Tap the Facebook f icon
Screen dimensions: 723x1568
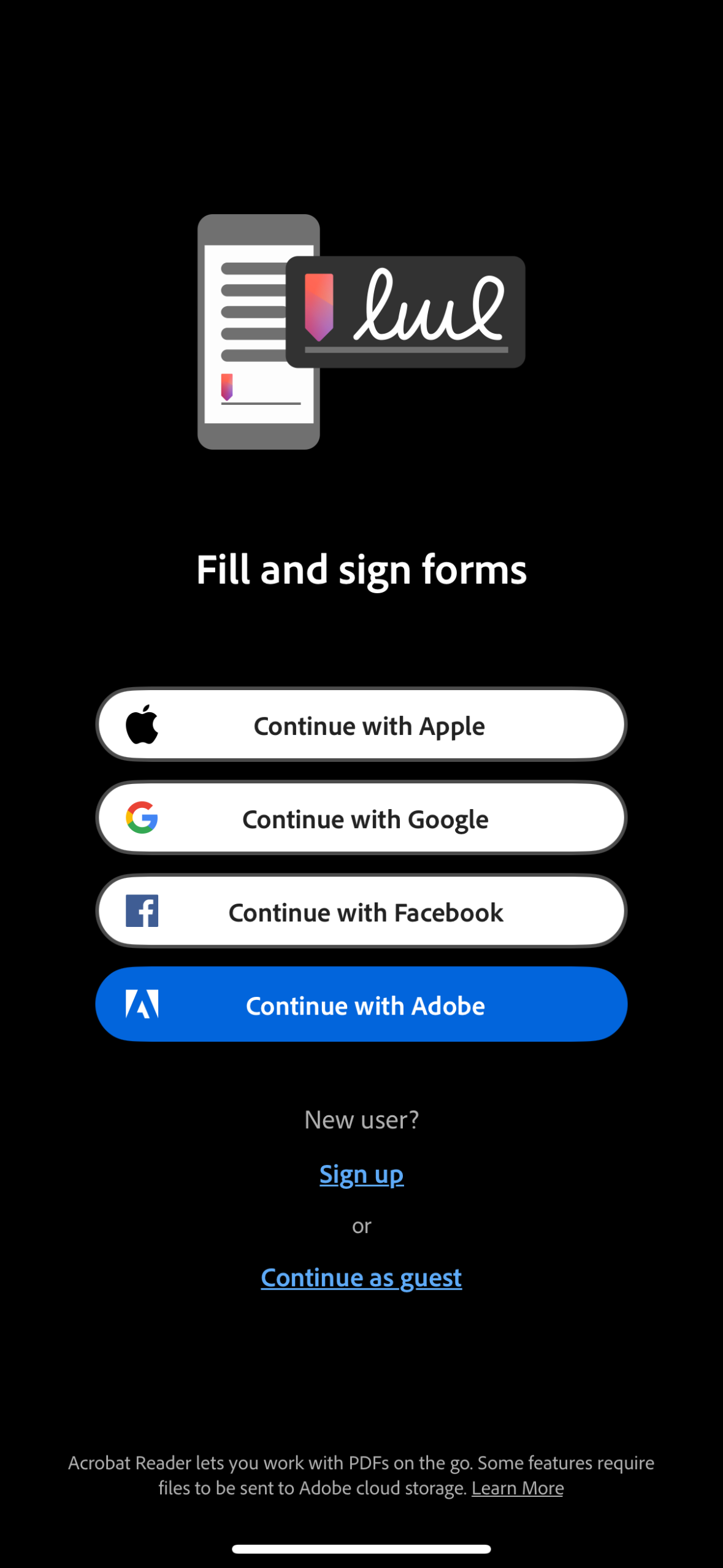tap(141, 912)
